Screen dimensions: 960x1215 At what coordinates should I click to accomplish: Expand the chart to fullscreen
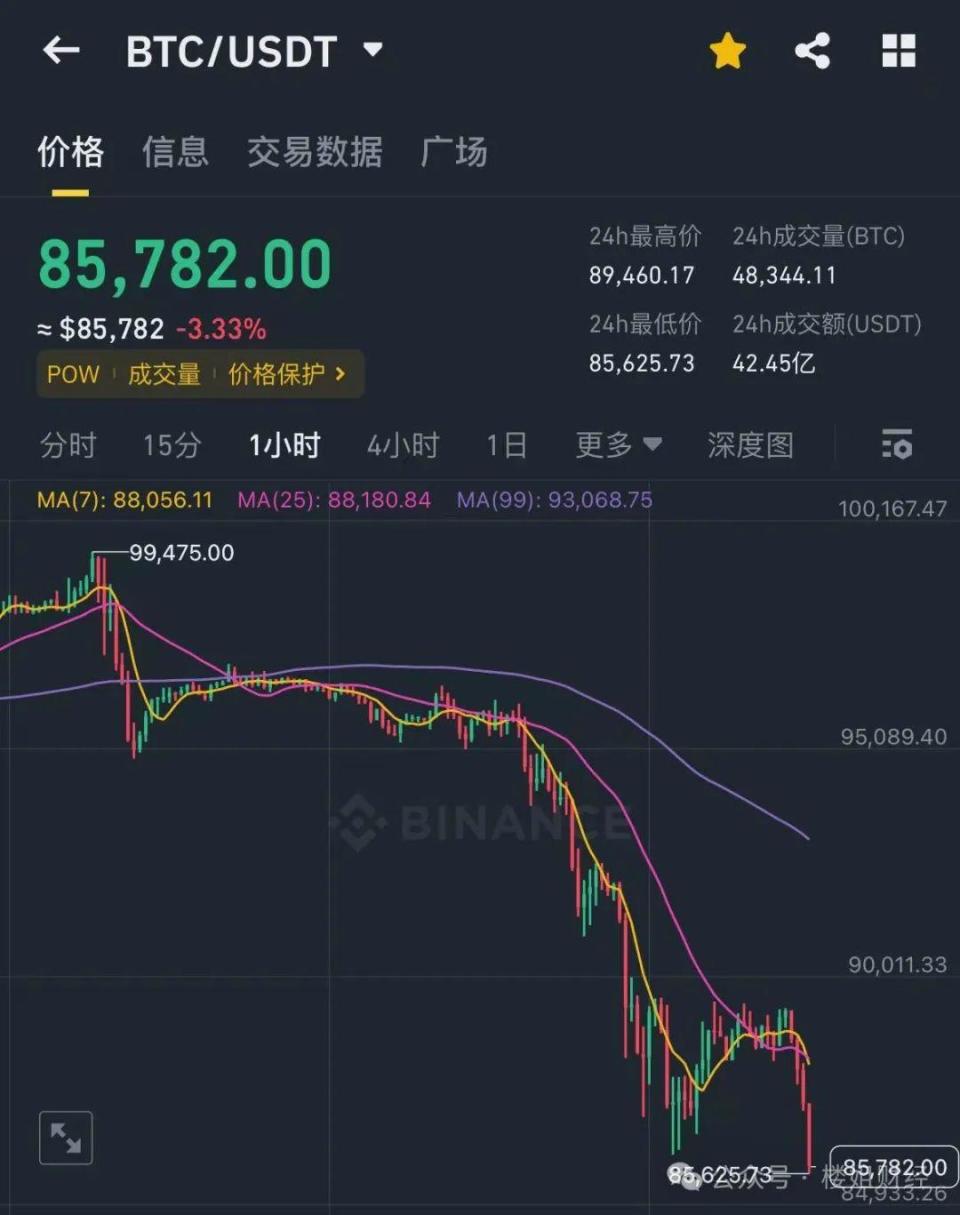[x=65, y=1137]
